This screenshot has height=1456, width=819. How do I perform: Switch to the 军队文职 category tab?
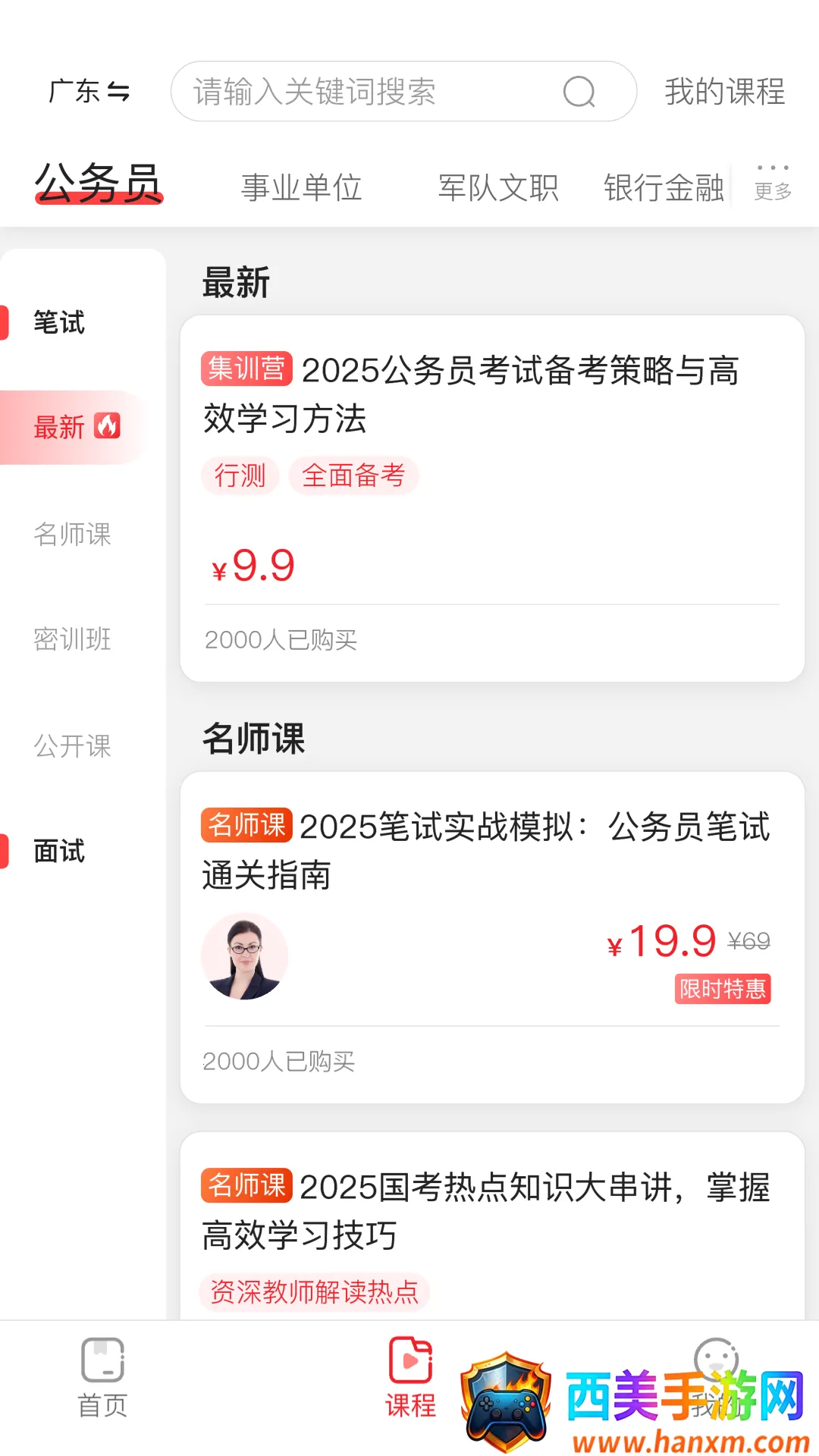498,188
